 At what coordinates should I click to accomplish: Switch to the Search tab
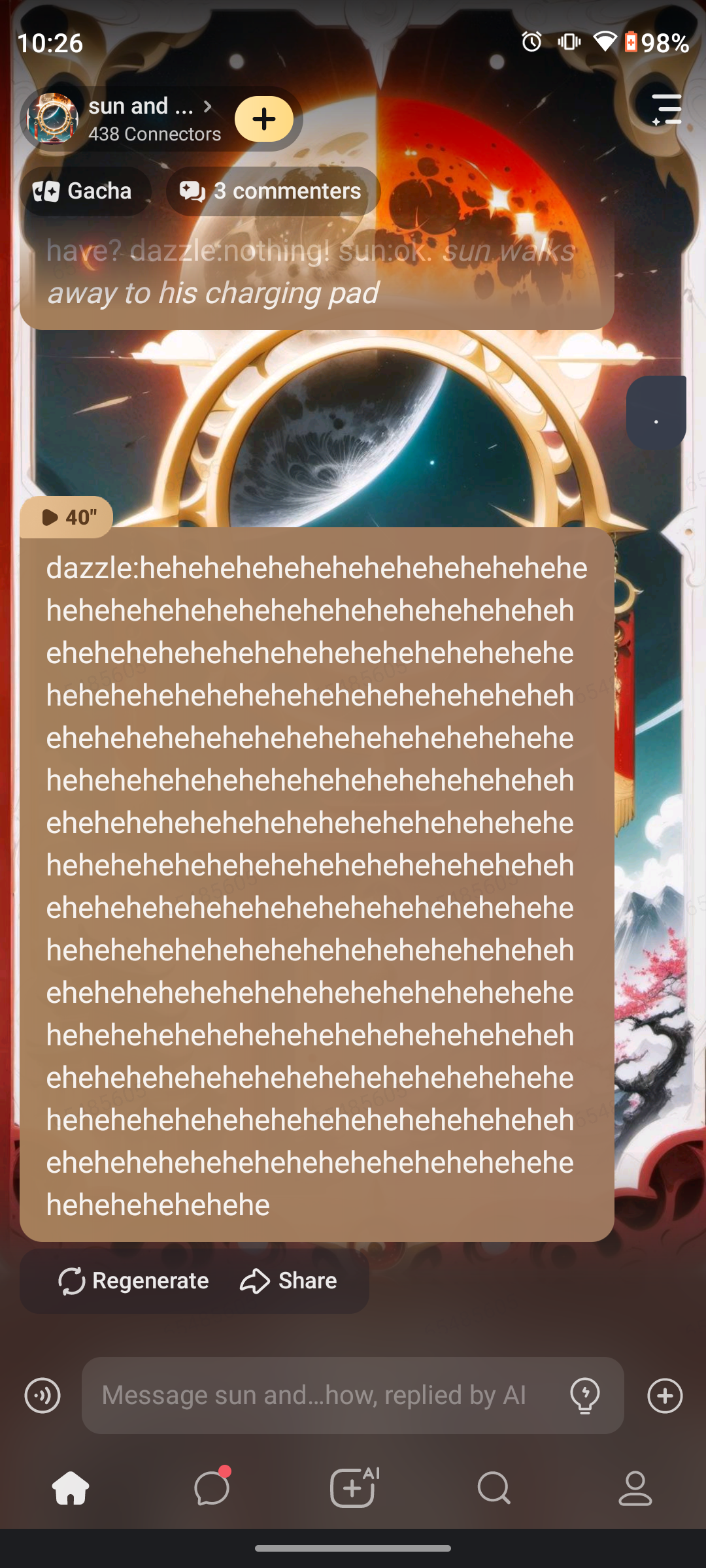(494, 1488)
